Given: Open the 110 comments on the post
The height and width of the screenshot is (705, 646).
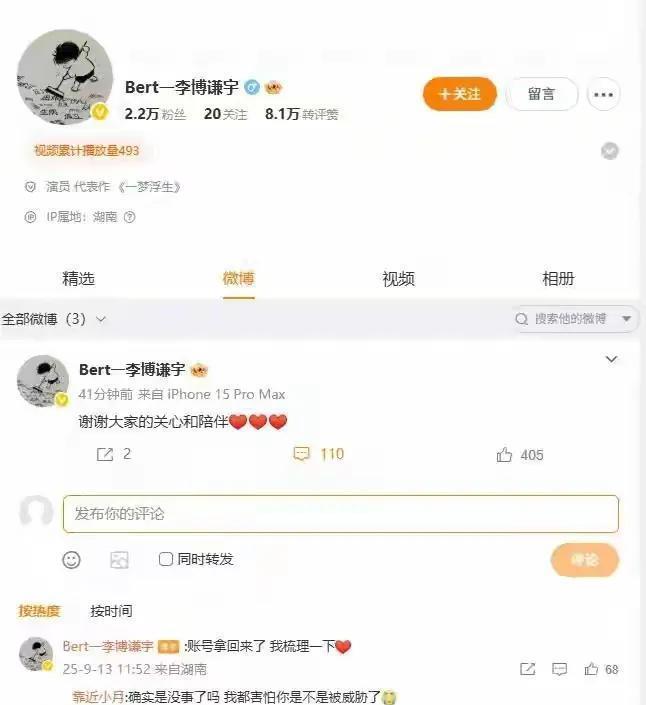Looking at the screenshot, I should [318, 454].
